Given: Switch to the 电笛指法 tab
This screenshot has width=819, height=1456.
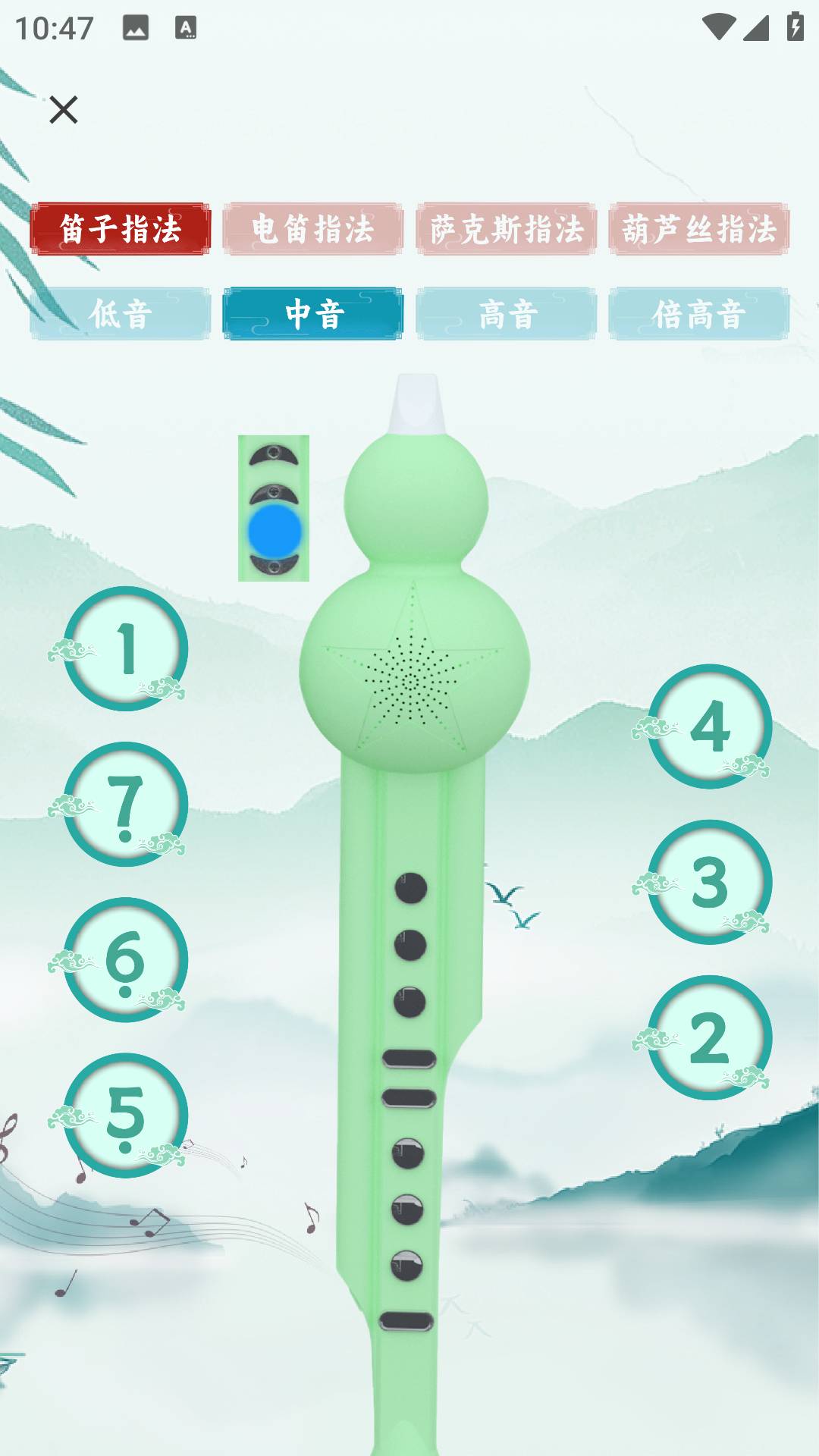Looking at the screenshot, I should (x=312, y=229).
